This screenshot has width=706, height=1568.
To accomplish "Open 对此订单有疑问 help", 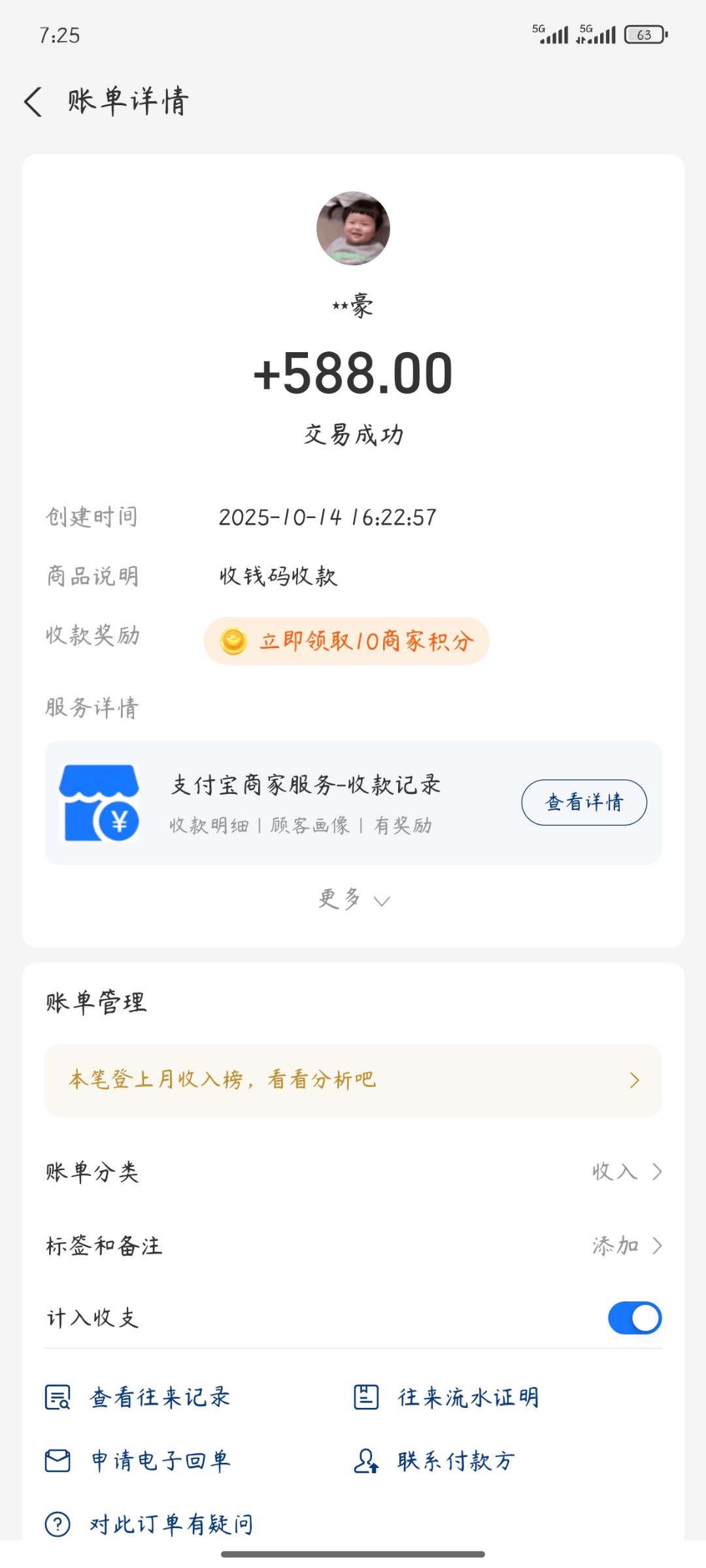I will click(x=150, y=1524).
